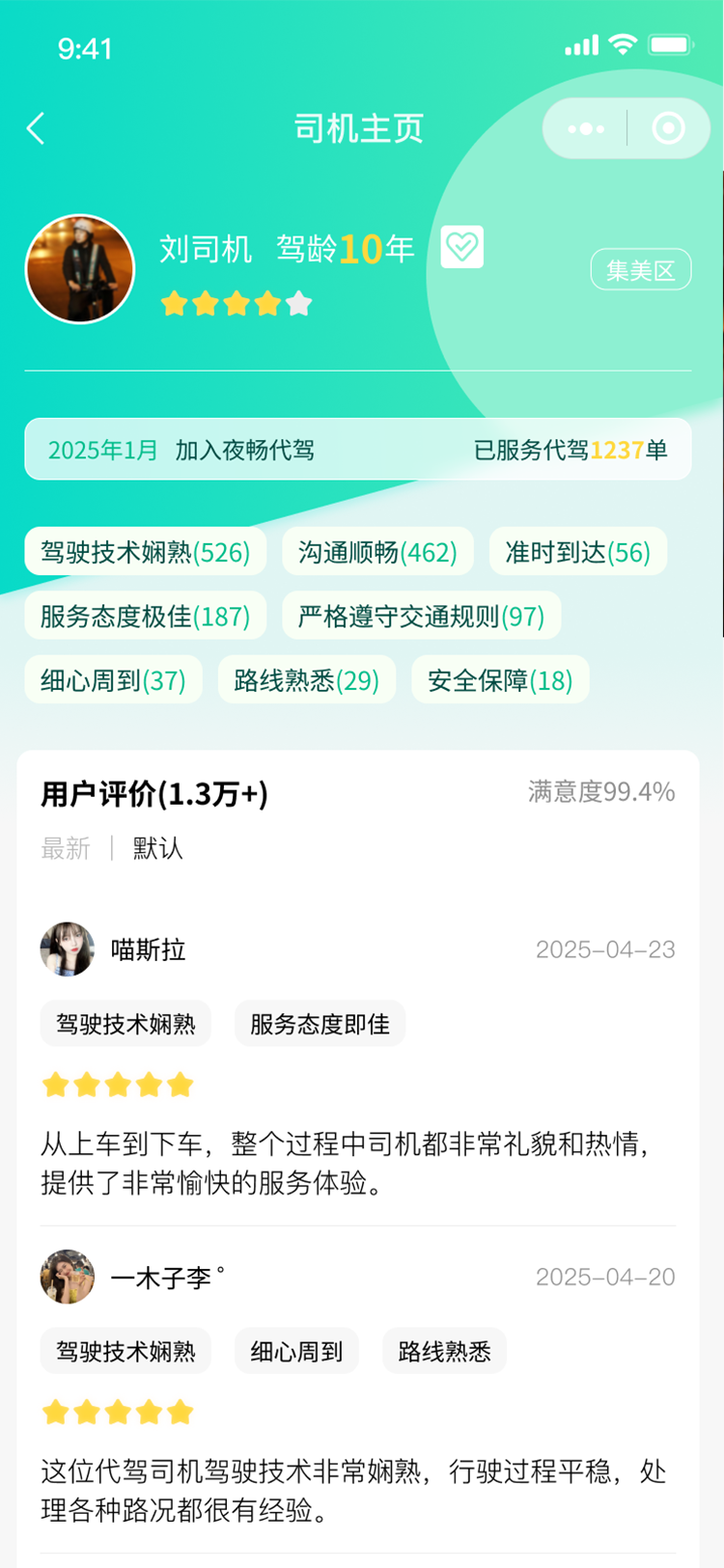Filter reviews by 沟通顺畅(462)
Screen dimensions: 724x1568
(377, 552)
